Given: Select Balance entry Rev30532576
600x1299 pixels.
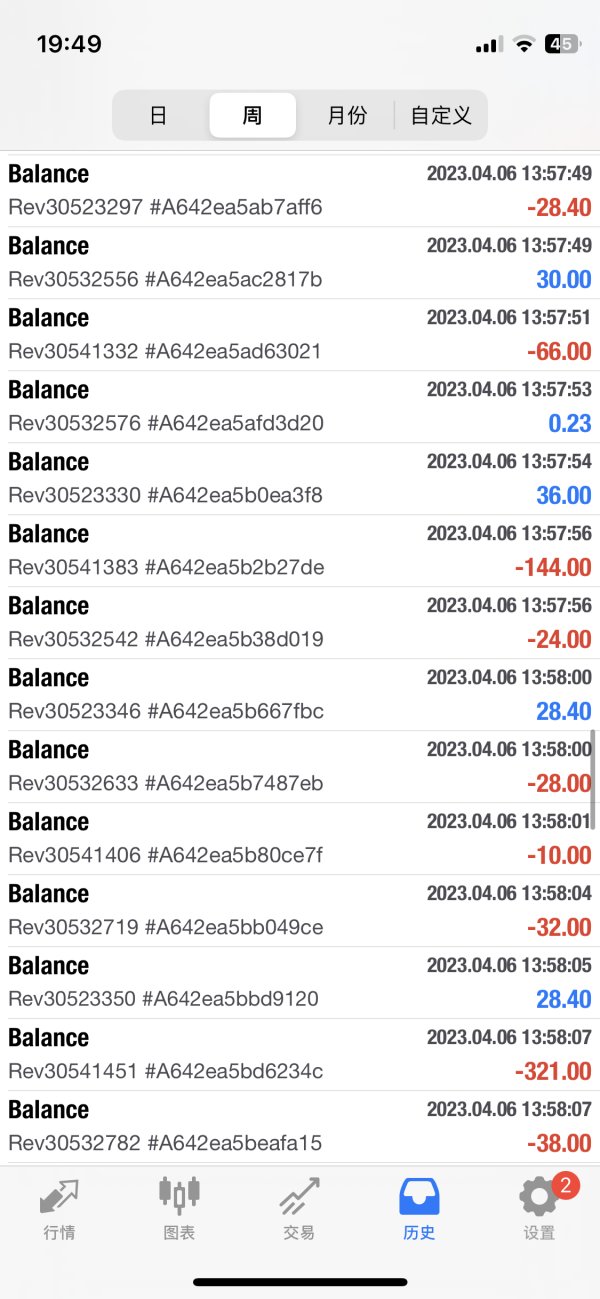Looking at the screenshot, I should (x=300, y=407).
